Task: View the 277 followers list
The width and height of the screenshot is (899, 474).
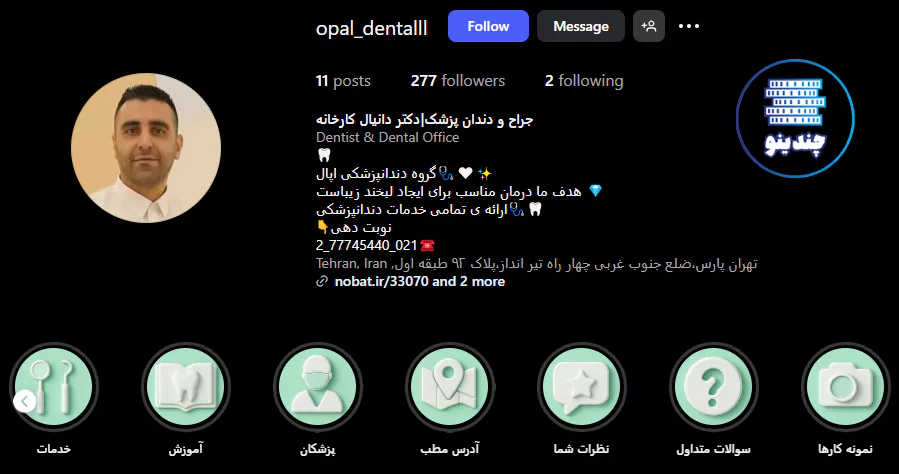Action: [457, 81]
